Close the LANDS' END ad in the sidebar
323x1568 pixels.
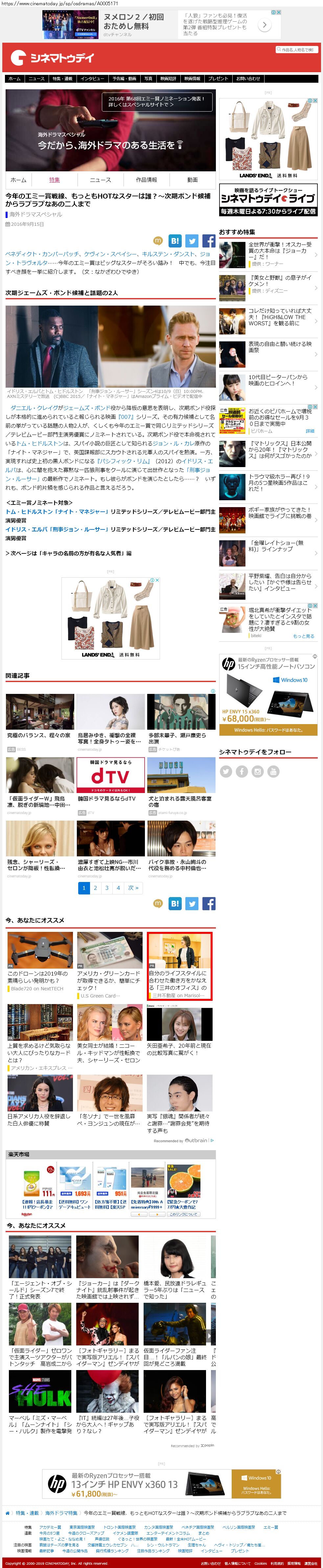pos(316,100)
